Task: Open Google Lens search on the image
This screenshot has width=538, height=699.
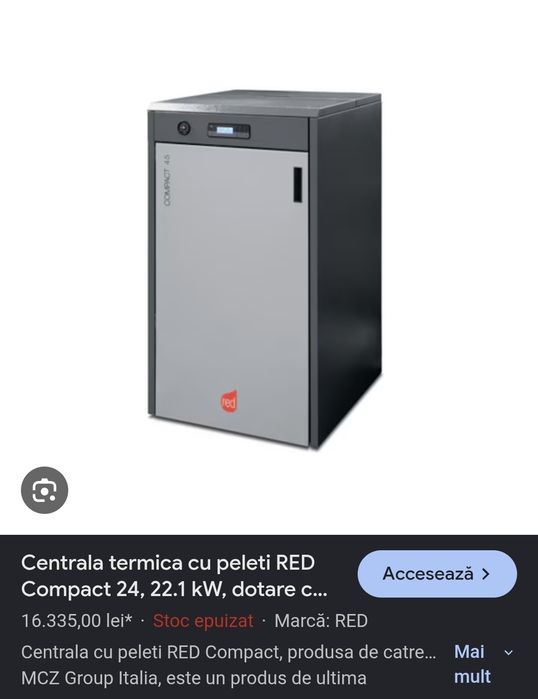Action: click(45, 490)
